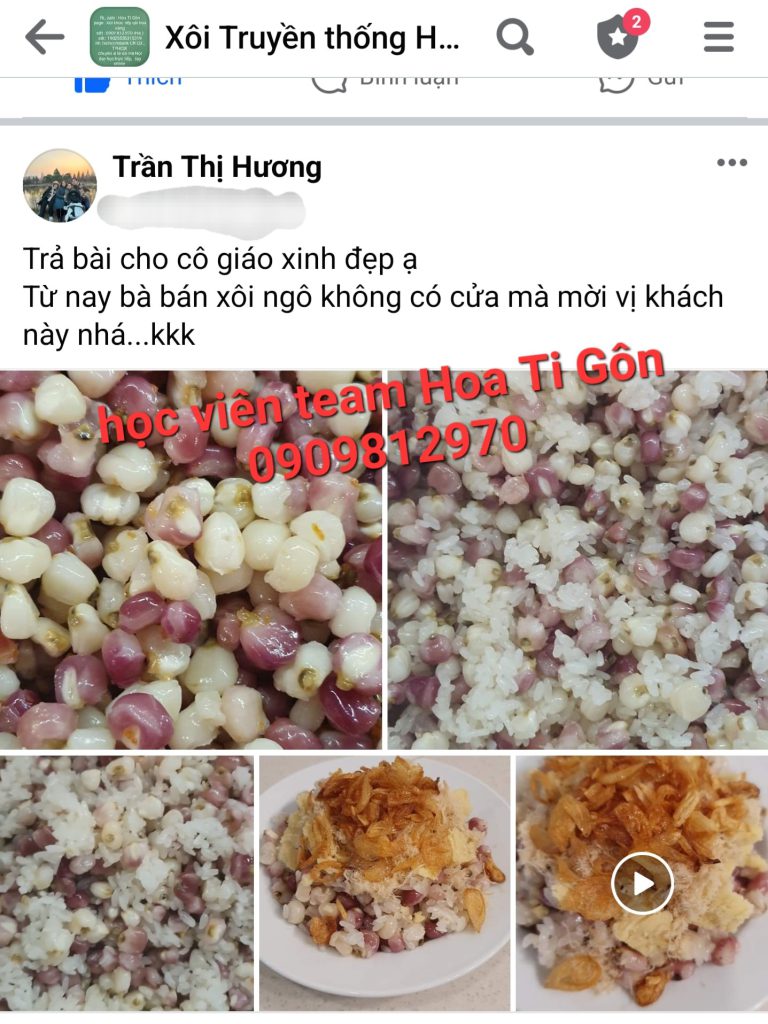
Task: Open the badge icon with 2 notifications
Action: click(x=619, y=37)
